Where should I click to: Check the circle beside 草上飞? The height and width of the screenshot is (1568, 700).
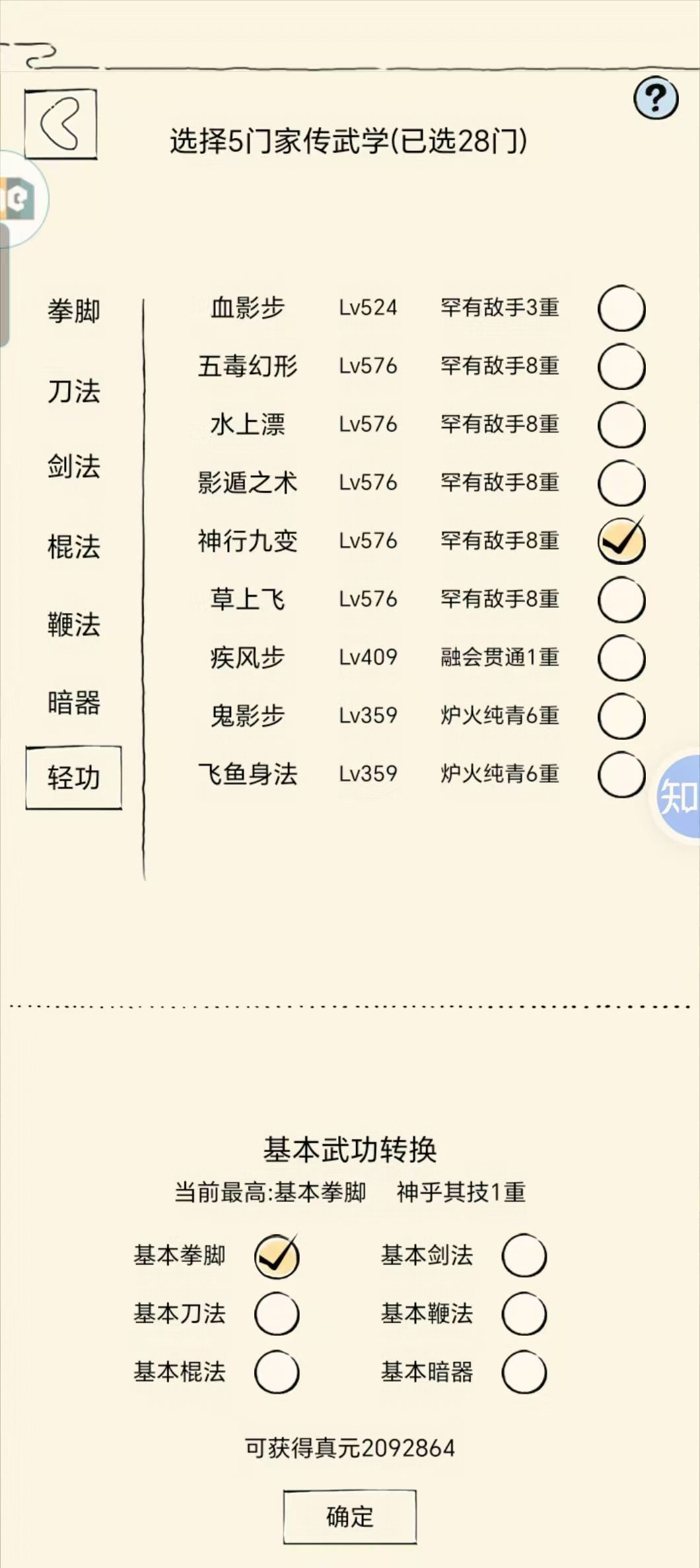[621, 598]
